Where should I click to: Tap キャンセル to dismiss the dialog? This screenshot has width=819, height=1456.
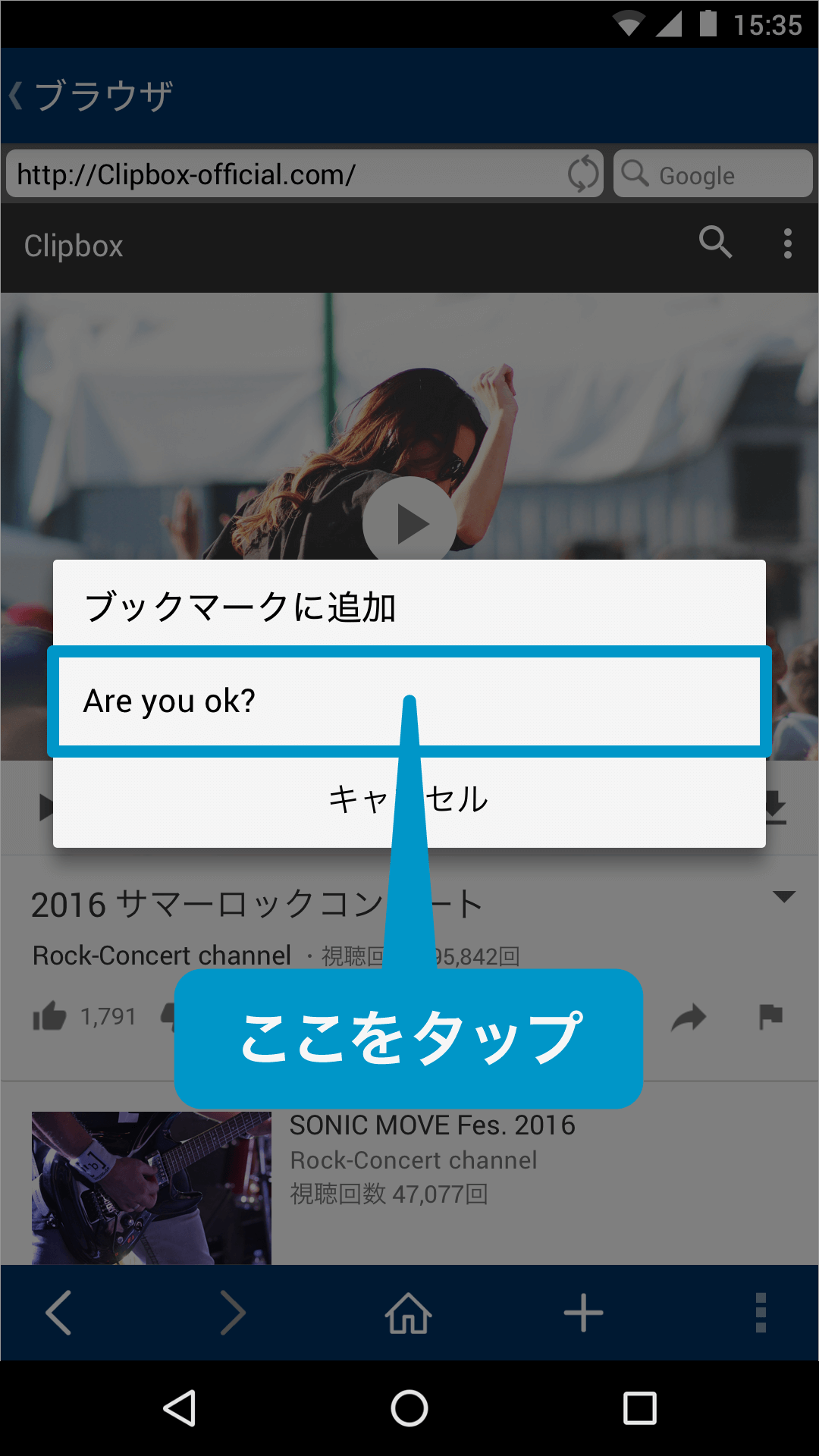tap(409, 799)
